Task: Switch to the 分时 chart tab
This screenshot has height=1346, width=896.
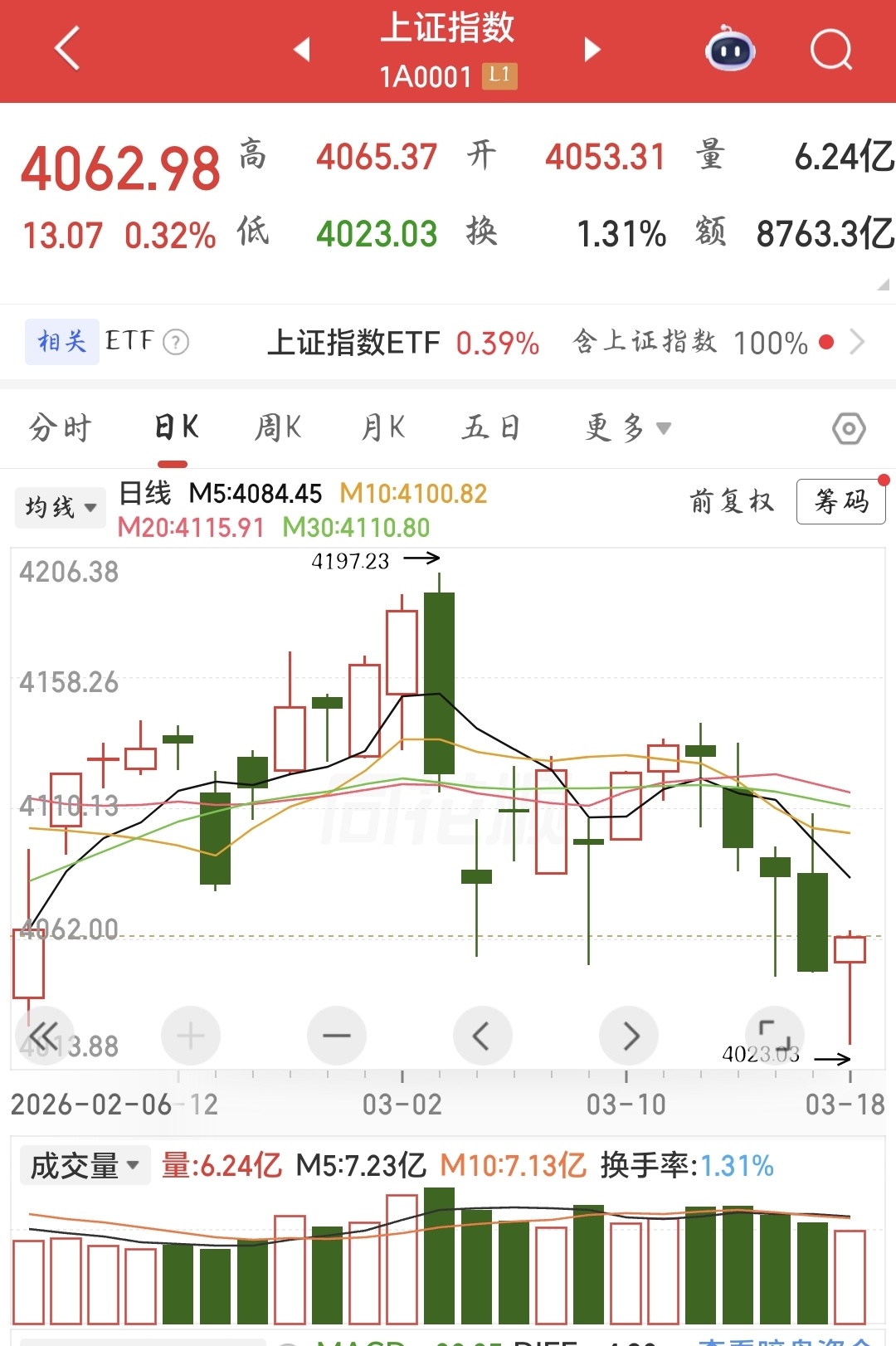Action: [x=60, y=428]
